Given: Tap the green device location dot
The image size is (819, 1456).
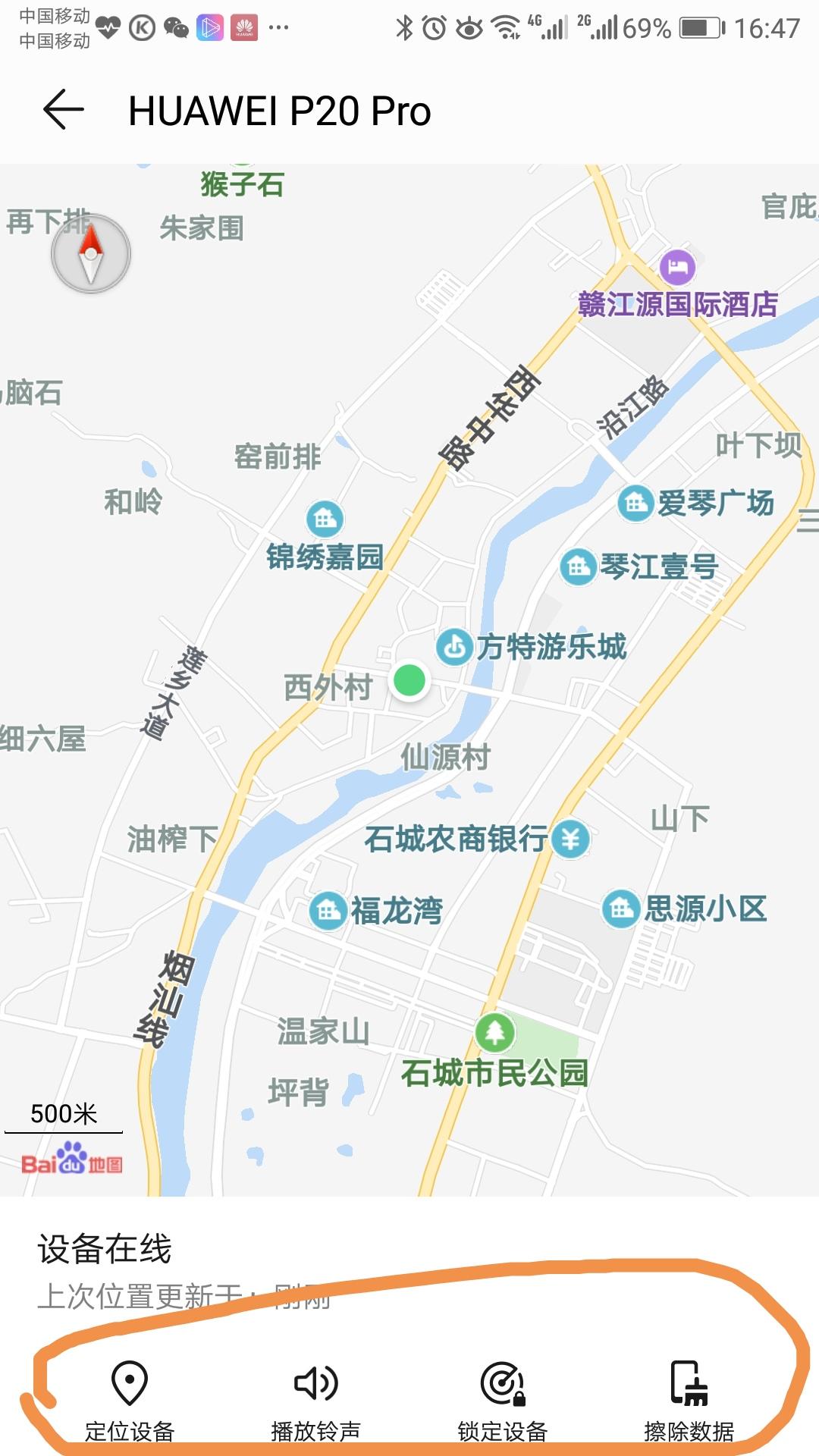Looking at the screenshot, I should (x=408, y=682).
